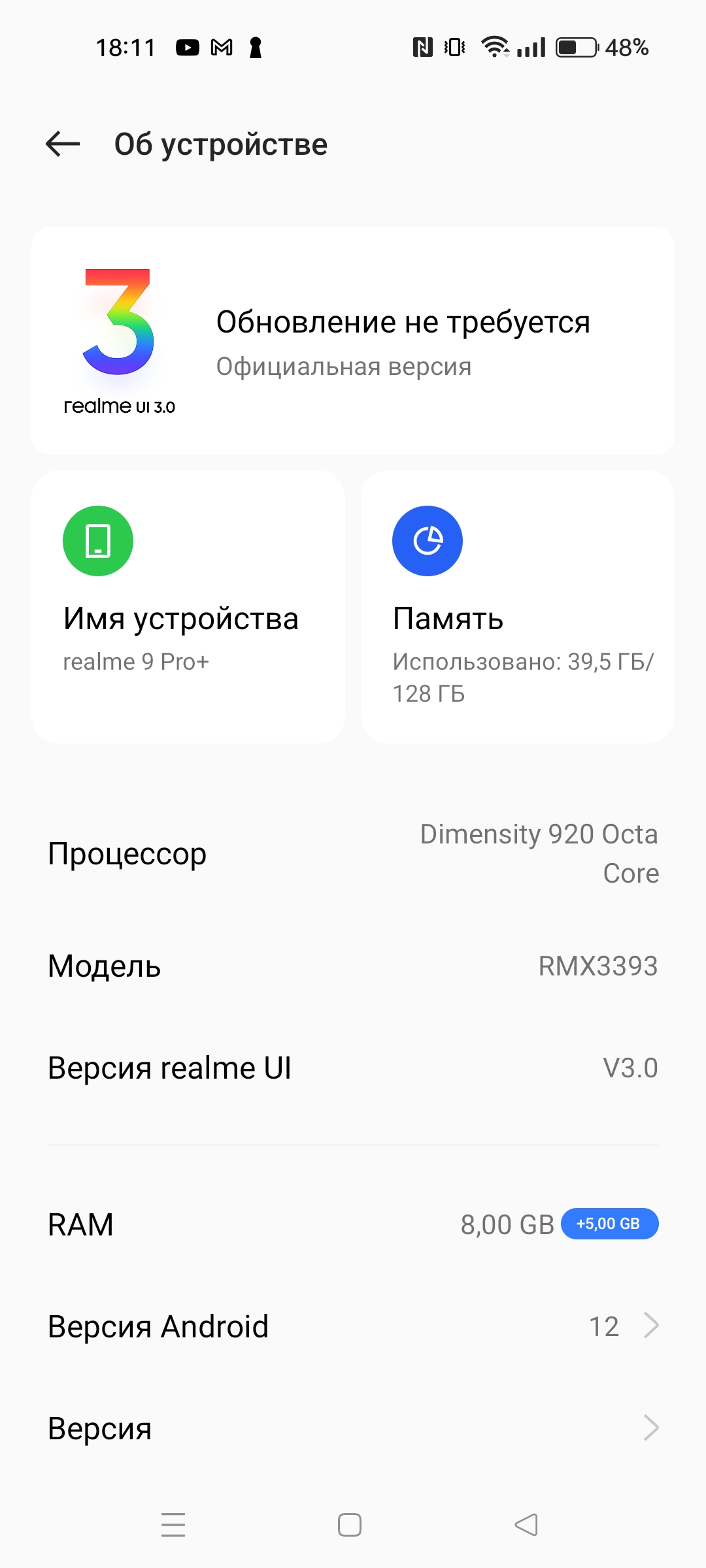Open the Память storage card
Screen dimensions: 706x1568
pyautogui.click(x=517, y=606)
